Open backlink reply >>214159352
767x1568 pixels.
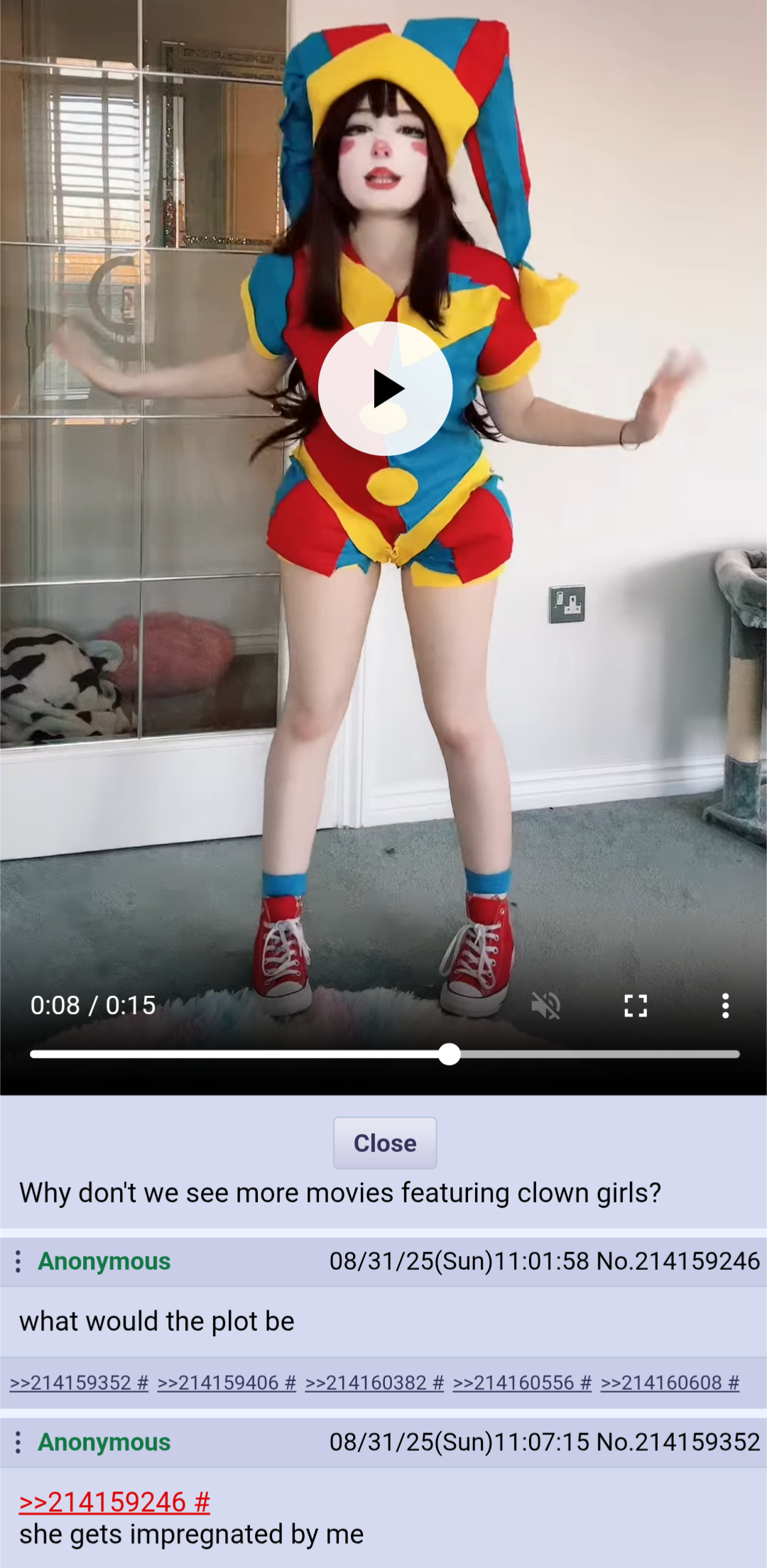[71, 1383]
